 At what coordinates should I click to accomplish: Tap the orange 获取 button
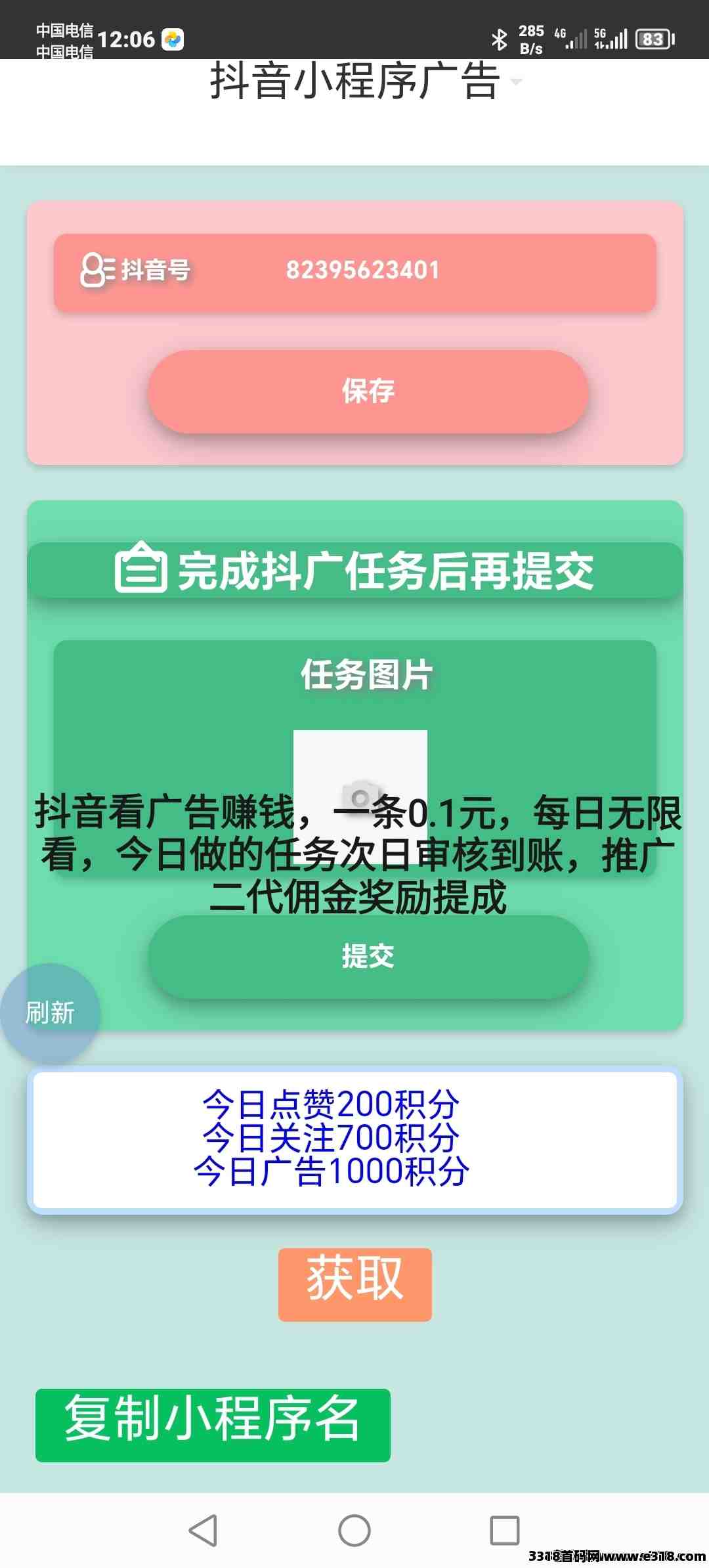(354, 1284)
